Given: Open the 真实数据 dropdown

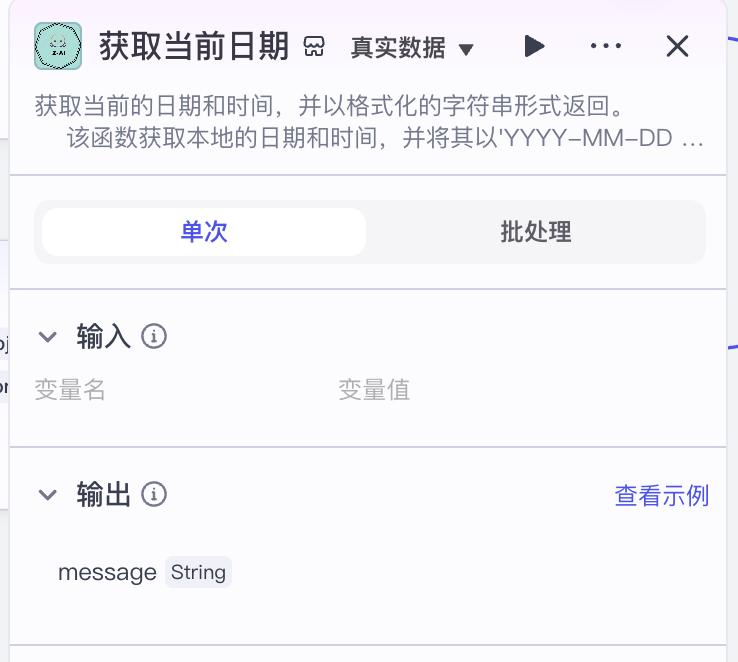Looking at the screenshot, I should (412, 47).
